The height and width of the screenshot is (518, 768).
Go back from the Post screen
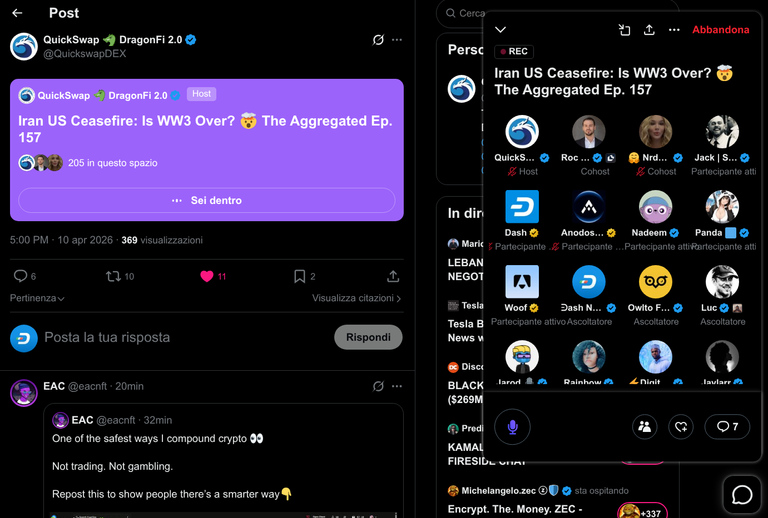tap(17, 13)
